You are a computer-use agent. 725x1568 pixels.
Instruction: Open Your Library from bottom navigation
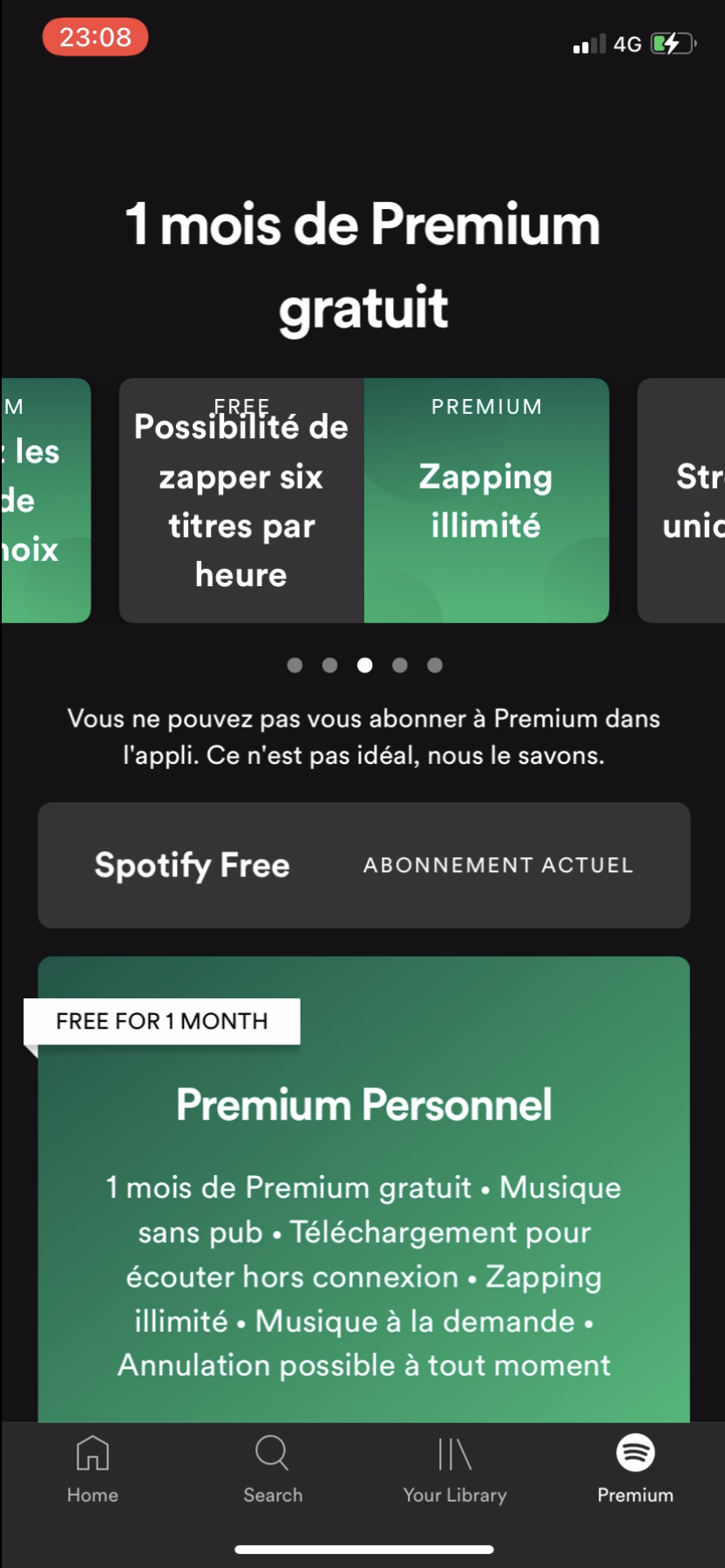[x=454, y=1468]
